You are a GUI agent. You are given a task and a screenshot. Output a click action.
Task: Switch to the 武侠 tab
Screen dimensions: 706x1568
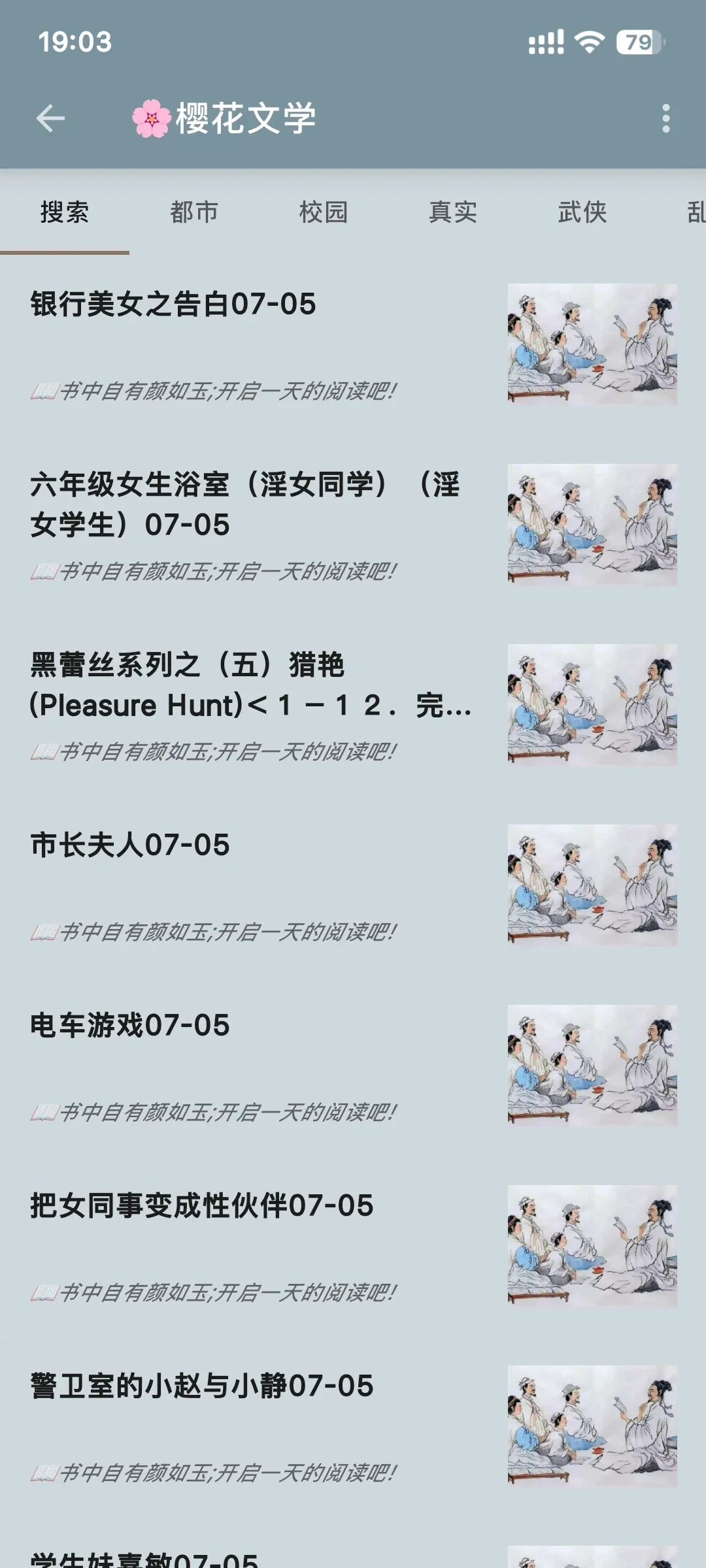[x=582, y=212]
